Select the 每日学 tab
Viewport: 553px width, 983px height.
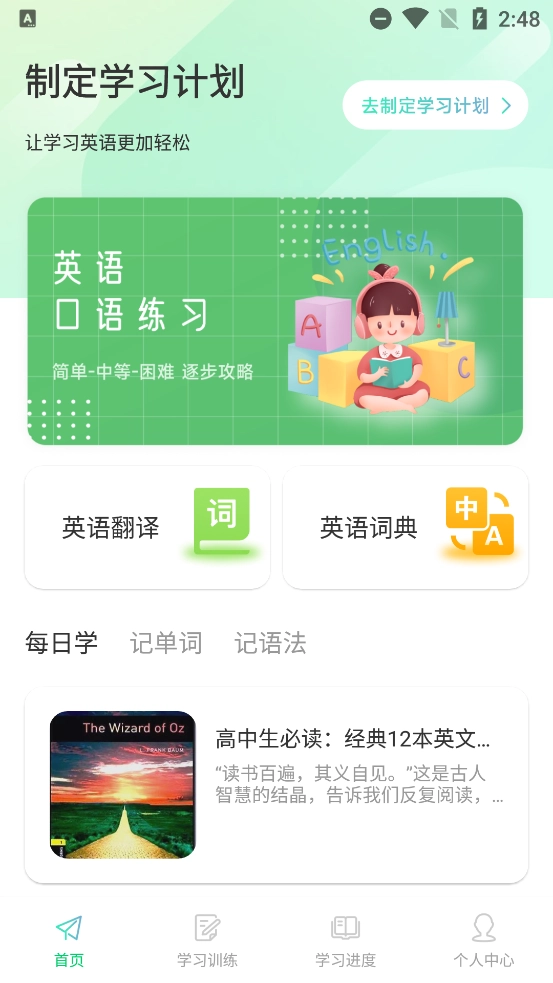(61, 643)
